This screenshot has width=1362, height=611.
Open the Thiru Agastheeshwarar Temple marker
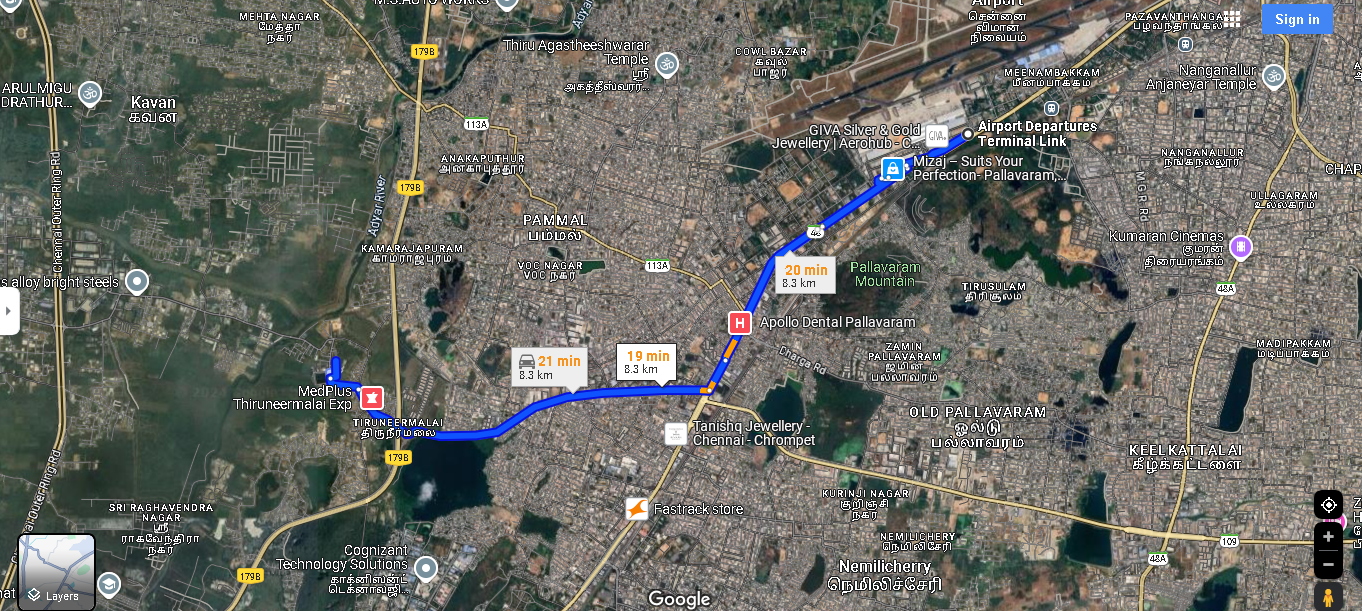(x=667, y=65)
